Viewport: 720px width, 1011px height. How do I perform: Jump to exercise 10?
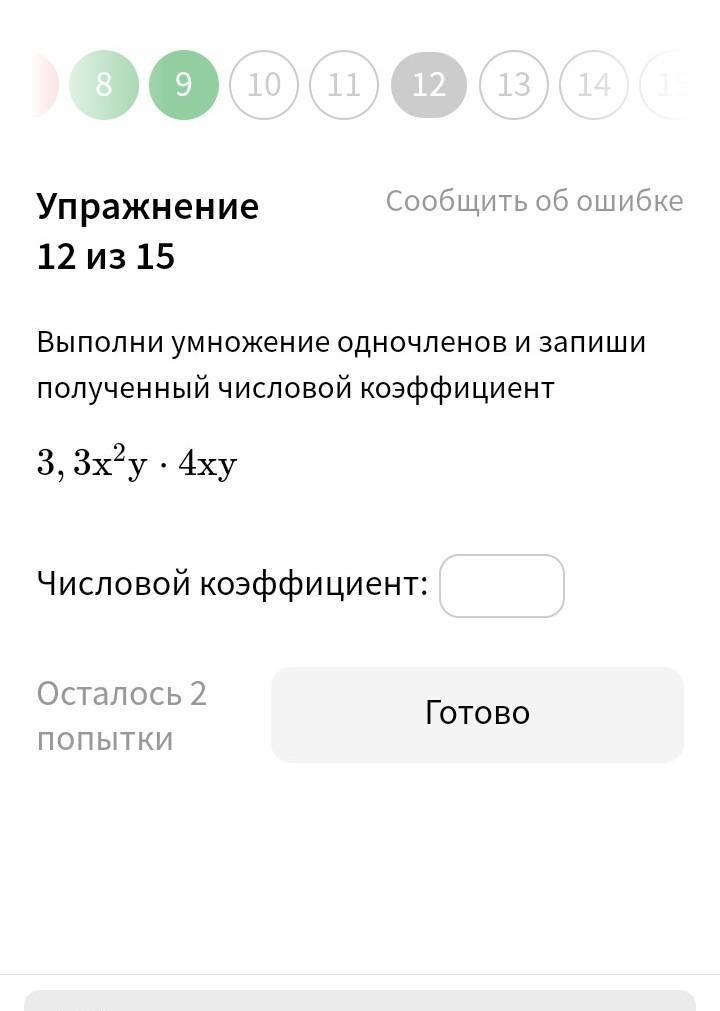tap(264, 85)
